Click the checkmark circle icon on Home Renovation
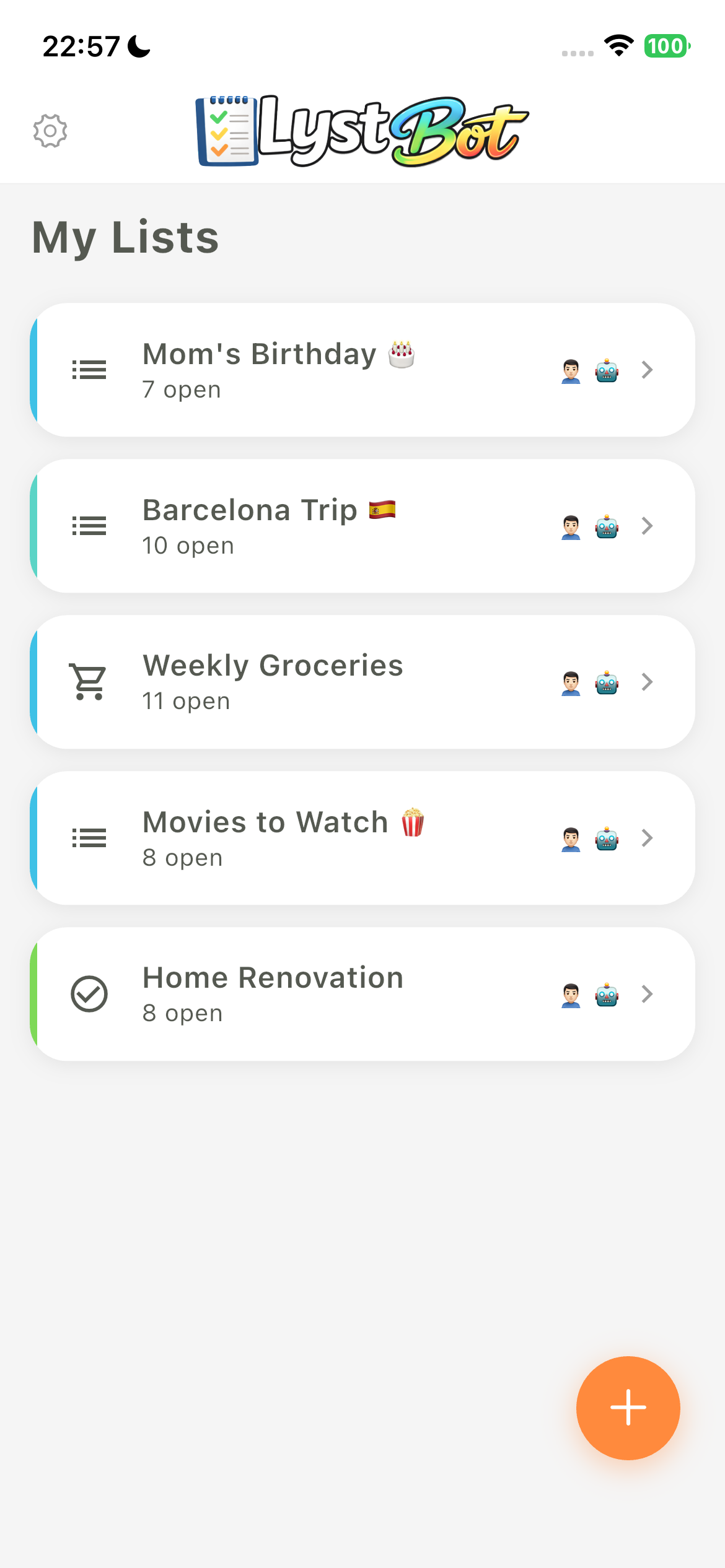 (x=89, y=994)
